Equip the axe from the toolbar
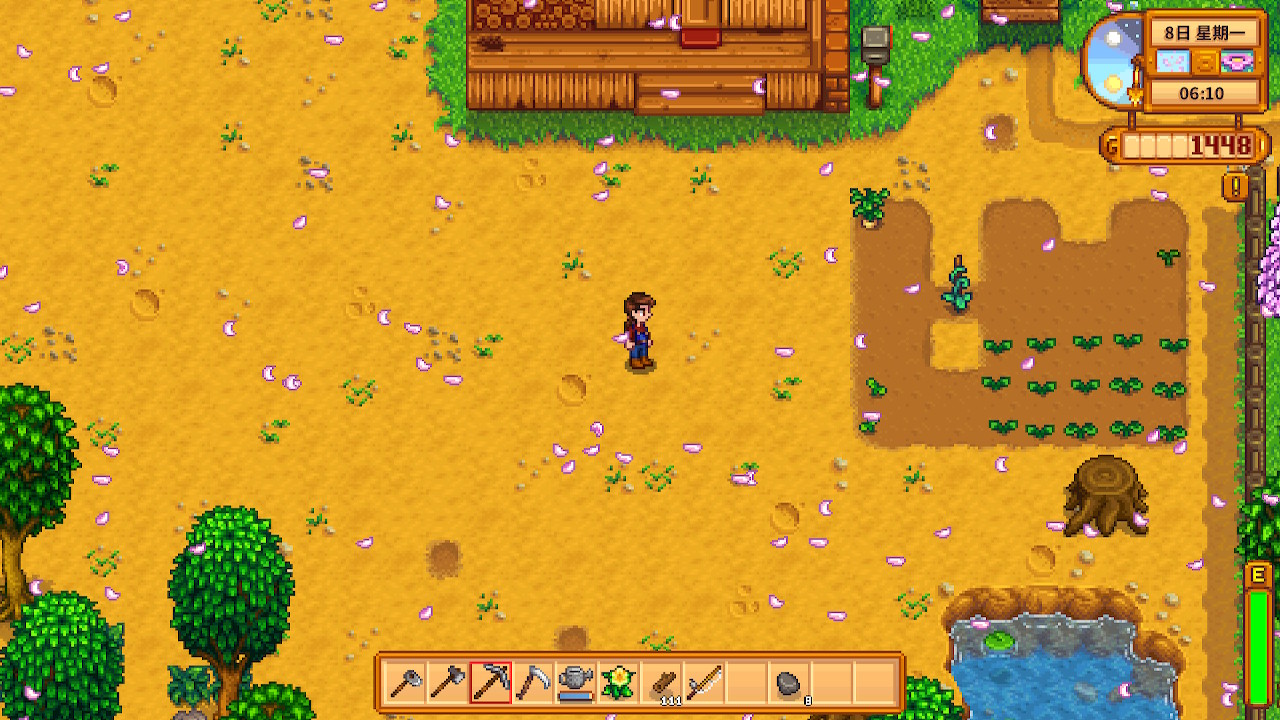This screenshot has width=1280, height=720. [x=447, y=683]
